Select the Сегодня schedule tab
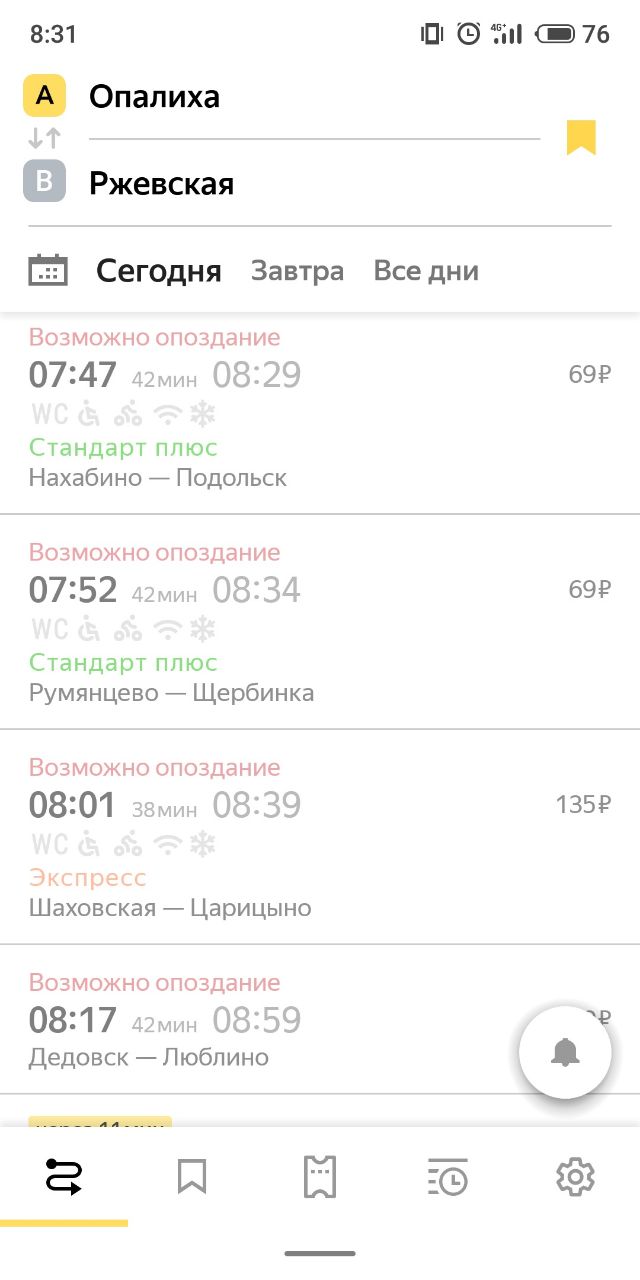 [x=158, y=271]
